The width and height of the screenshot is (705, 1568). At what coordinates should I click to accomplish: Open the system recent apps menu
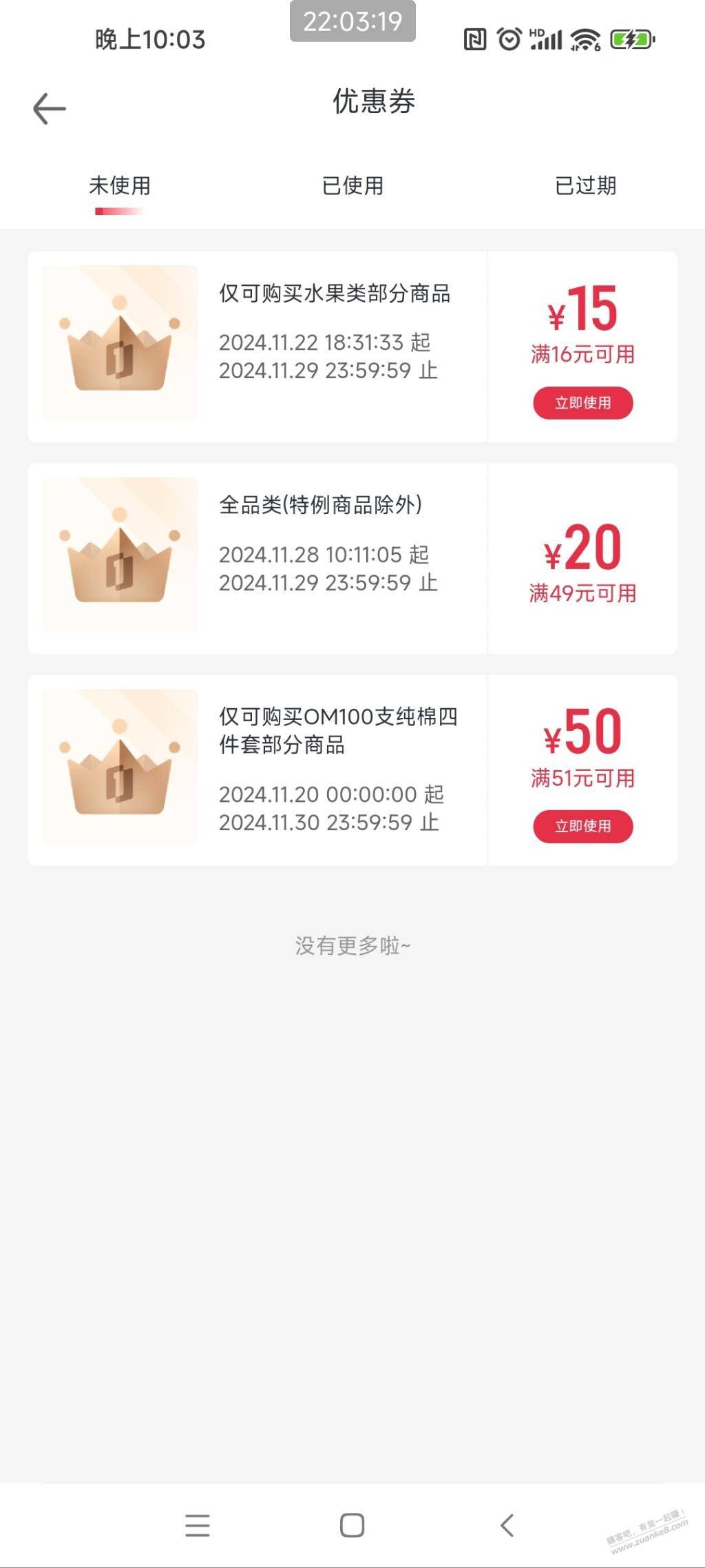point(198,1525)
